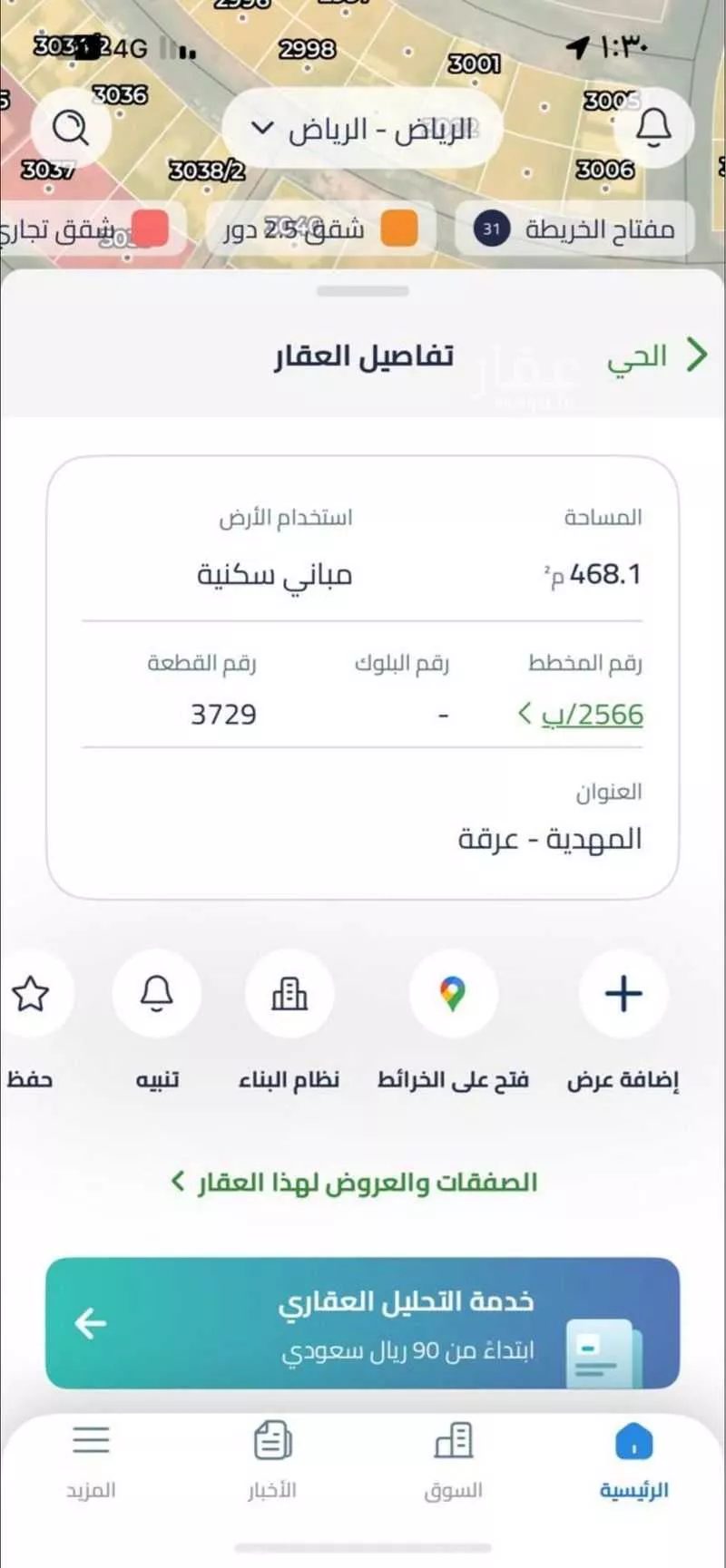The height and width of the screenshot is (1568, 726).
Task: Tap the bell icon for تنبيه alerts
Action: coord(156,995)
